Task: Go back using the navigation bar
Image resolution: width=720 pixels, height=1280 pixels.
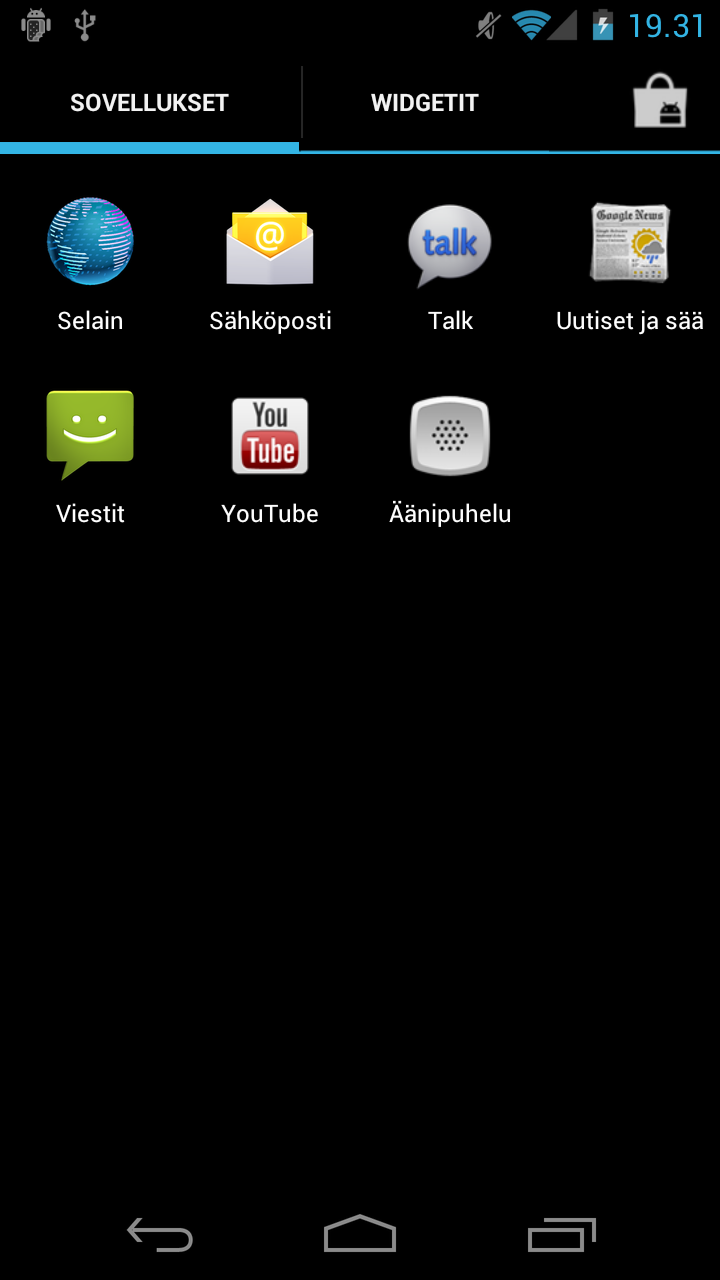Action: point(160,1235)
